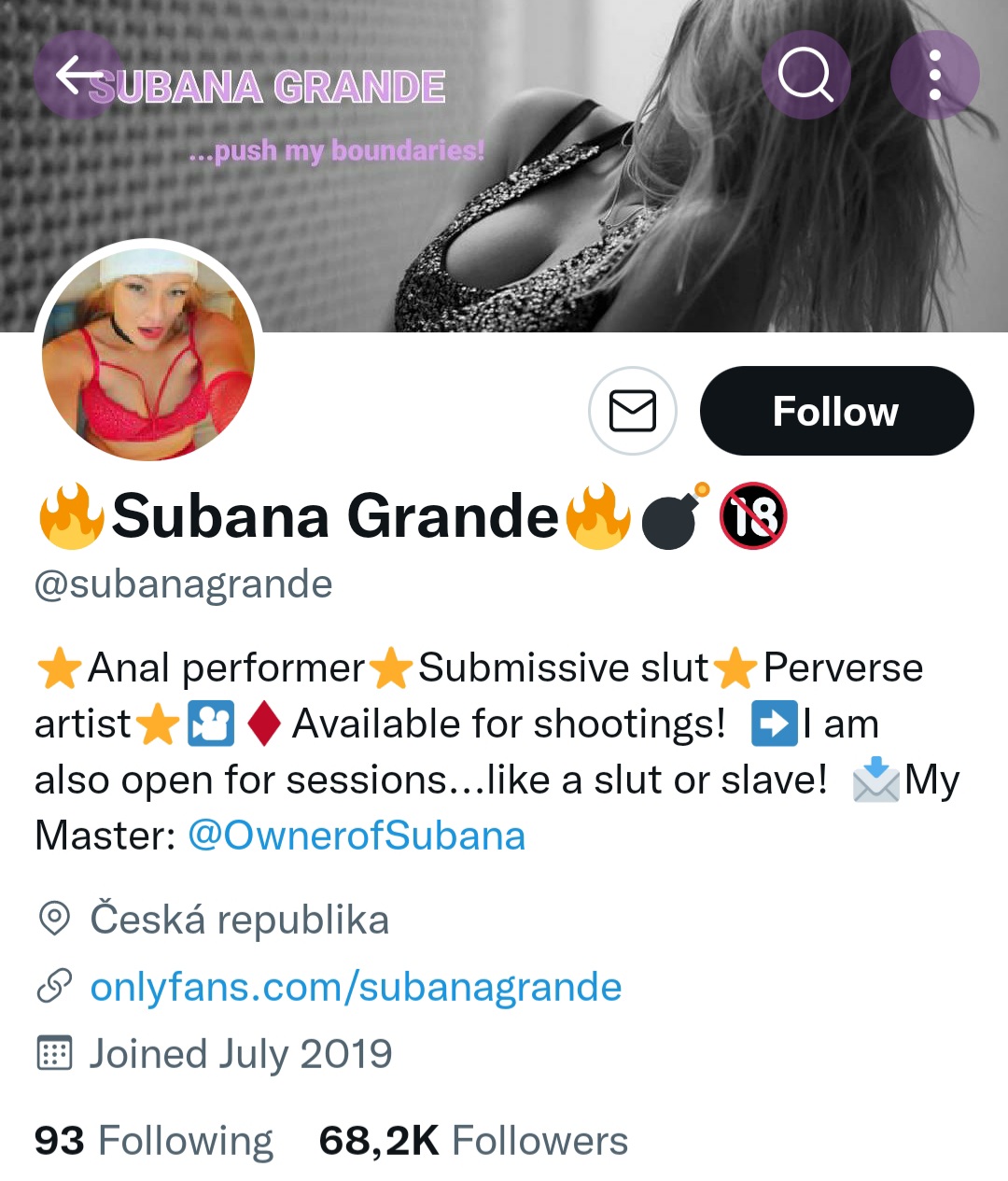The image size is (1008, 1181).
Task: Send a direct message via envelope icon
Action: click(x=633, y=411)
